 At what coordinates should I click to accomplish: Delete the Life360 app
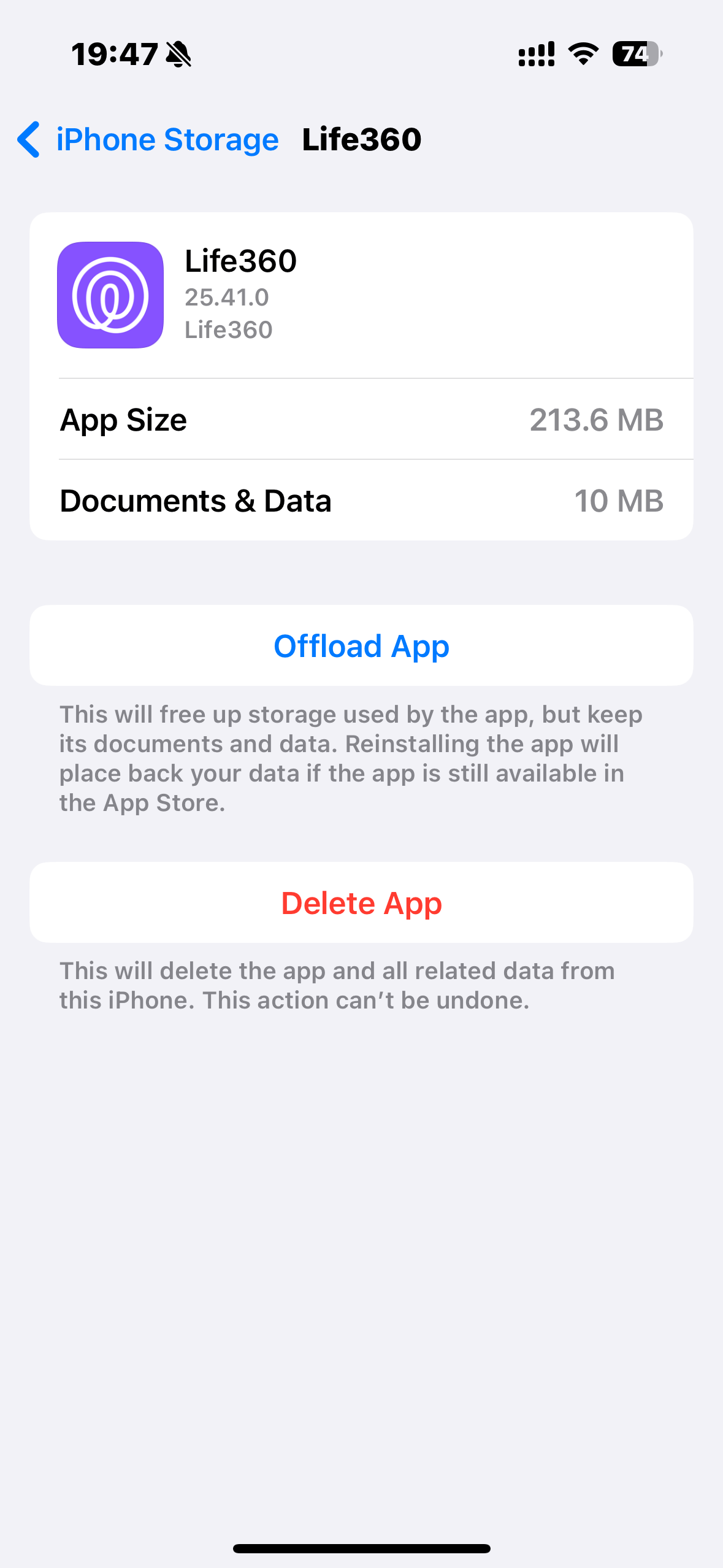click(361, 903)
